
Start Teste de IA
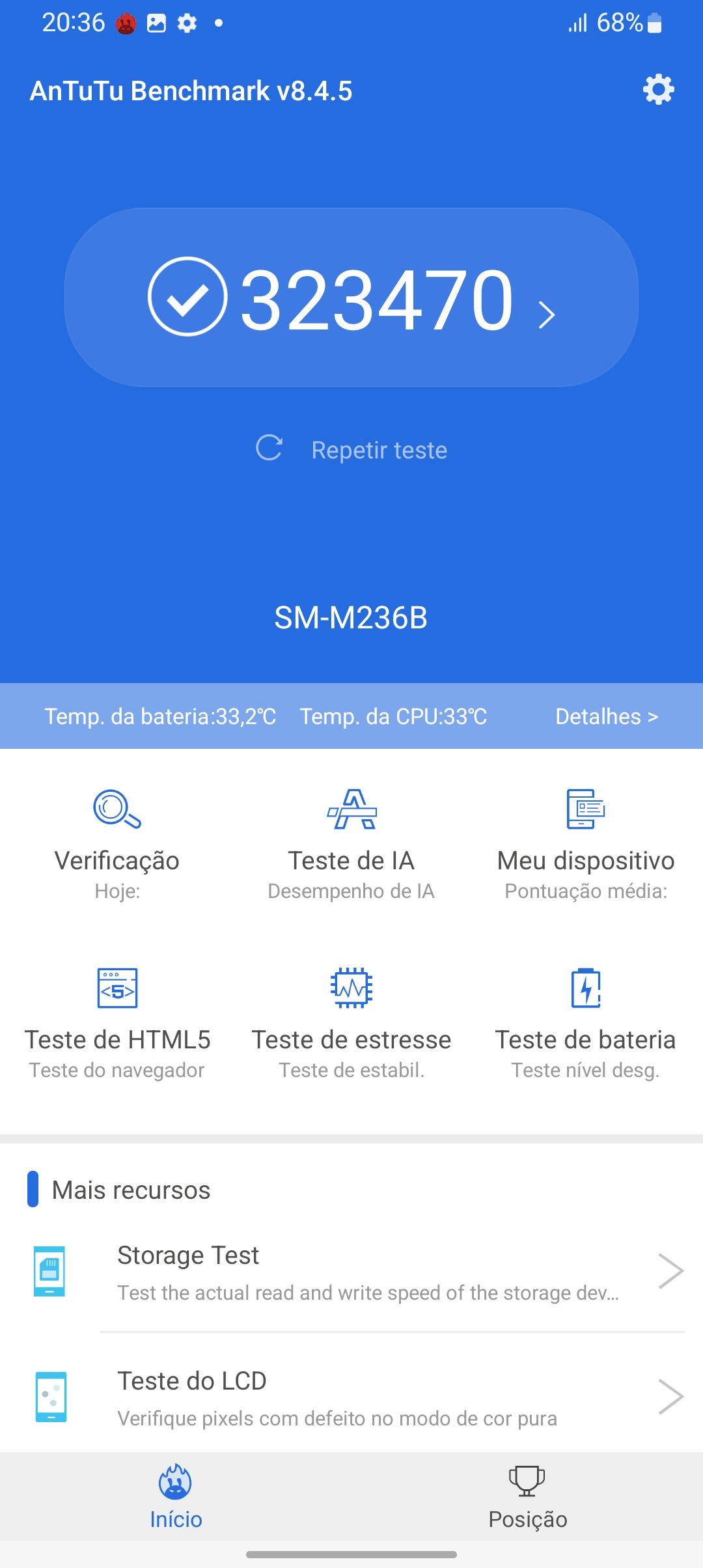(351, 843)
